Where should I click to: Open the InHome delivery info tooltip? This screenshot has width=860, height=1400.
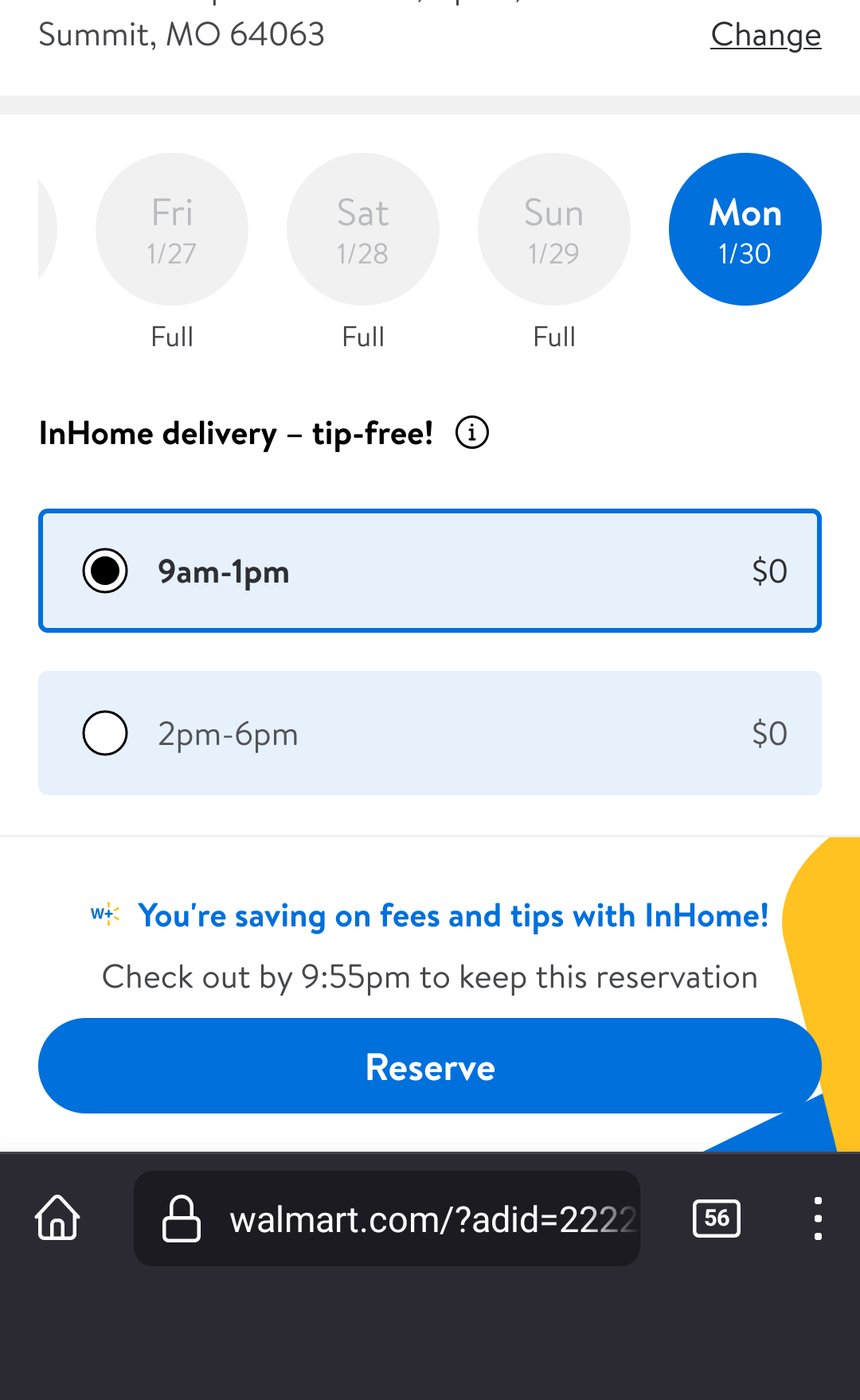(471, 432)
